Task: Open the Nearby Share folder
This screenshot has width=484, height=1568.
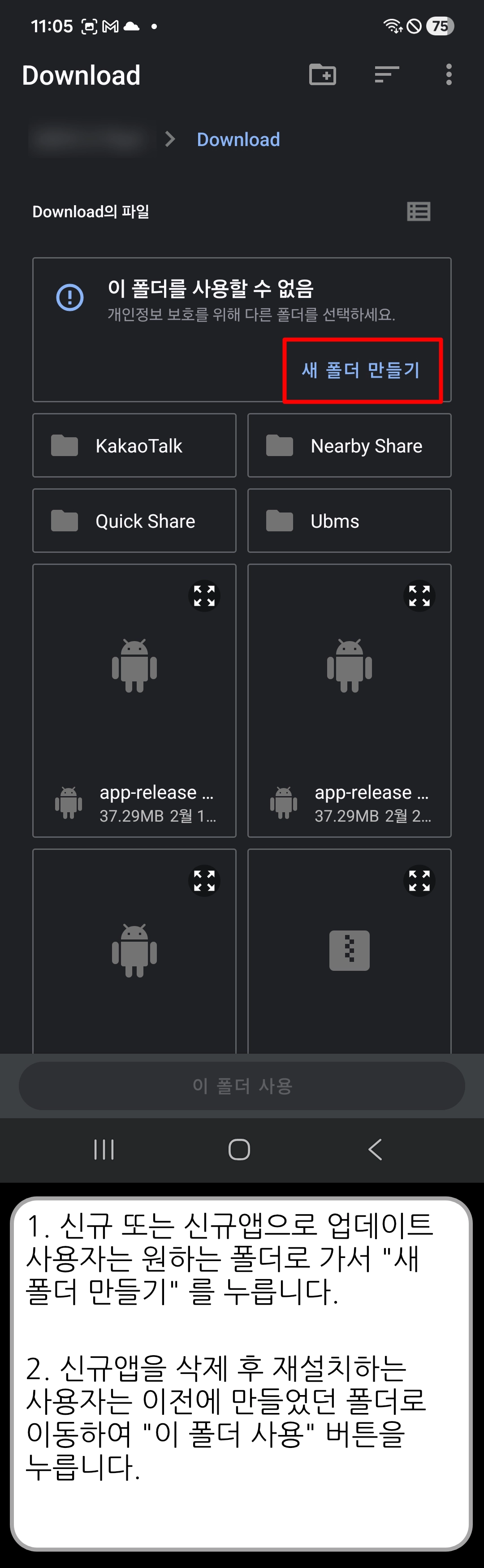Action: 349,446
